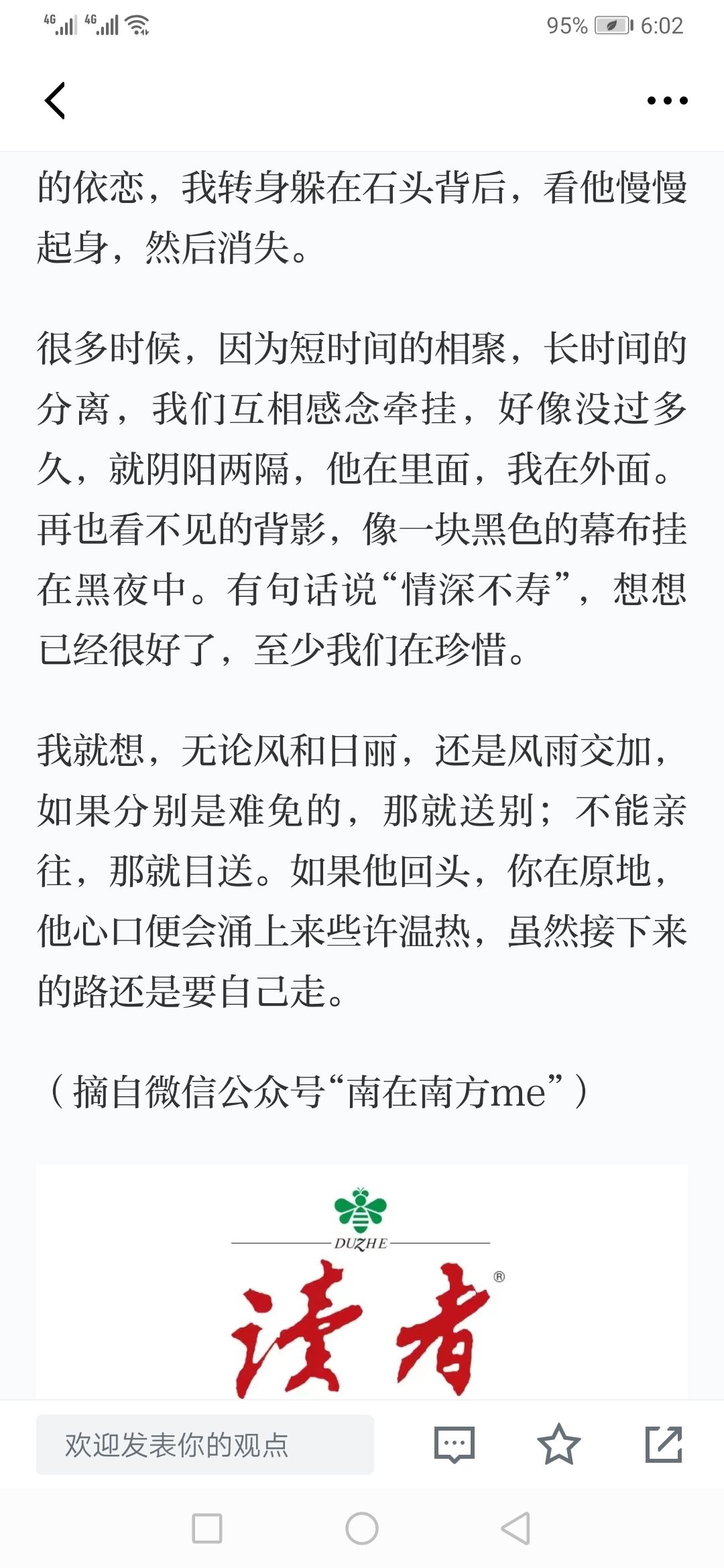Open recent apps with the square button
The width and height of the screenshot is (724, 1568).
coord(207,1528)
